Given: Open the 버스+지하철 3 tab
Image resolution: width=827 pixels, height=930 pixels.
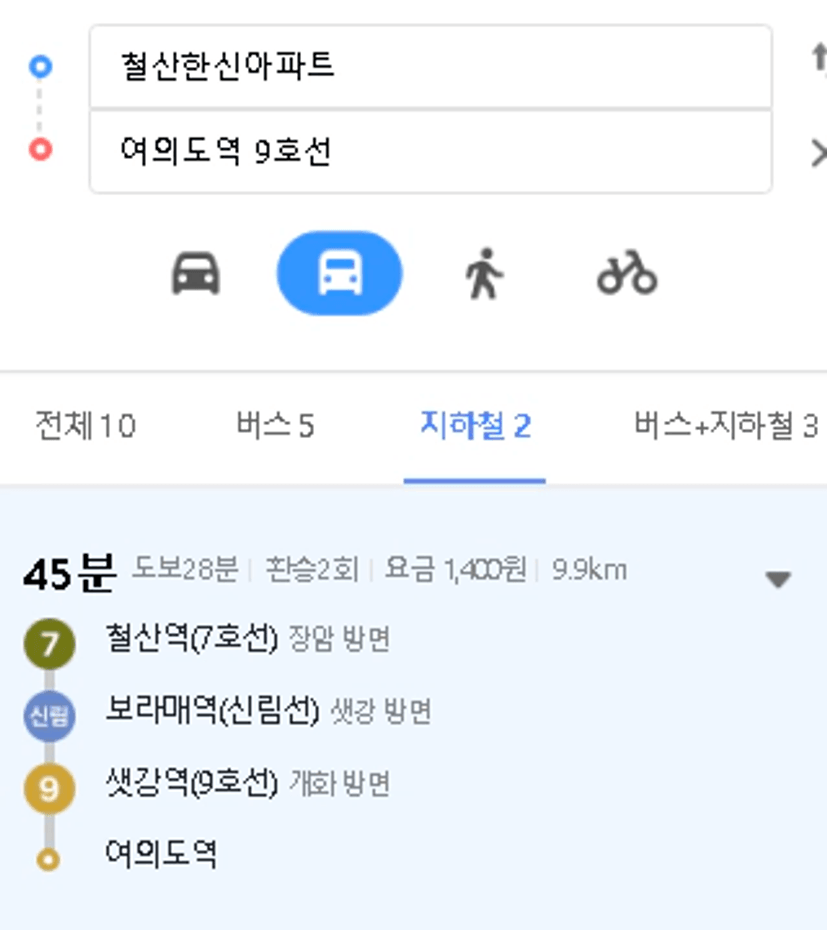Looking at the screenshot, I should pyautogui.click(x=725, y=427).
